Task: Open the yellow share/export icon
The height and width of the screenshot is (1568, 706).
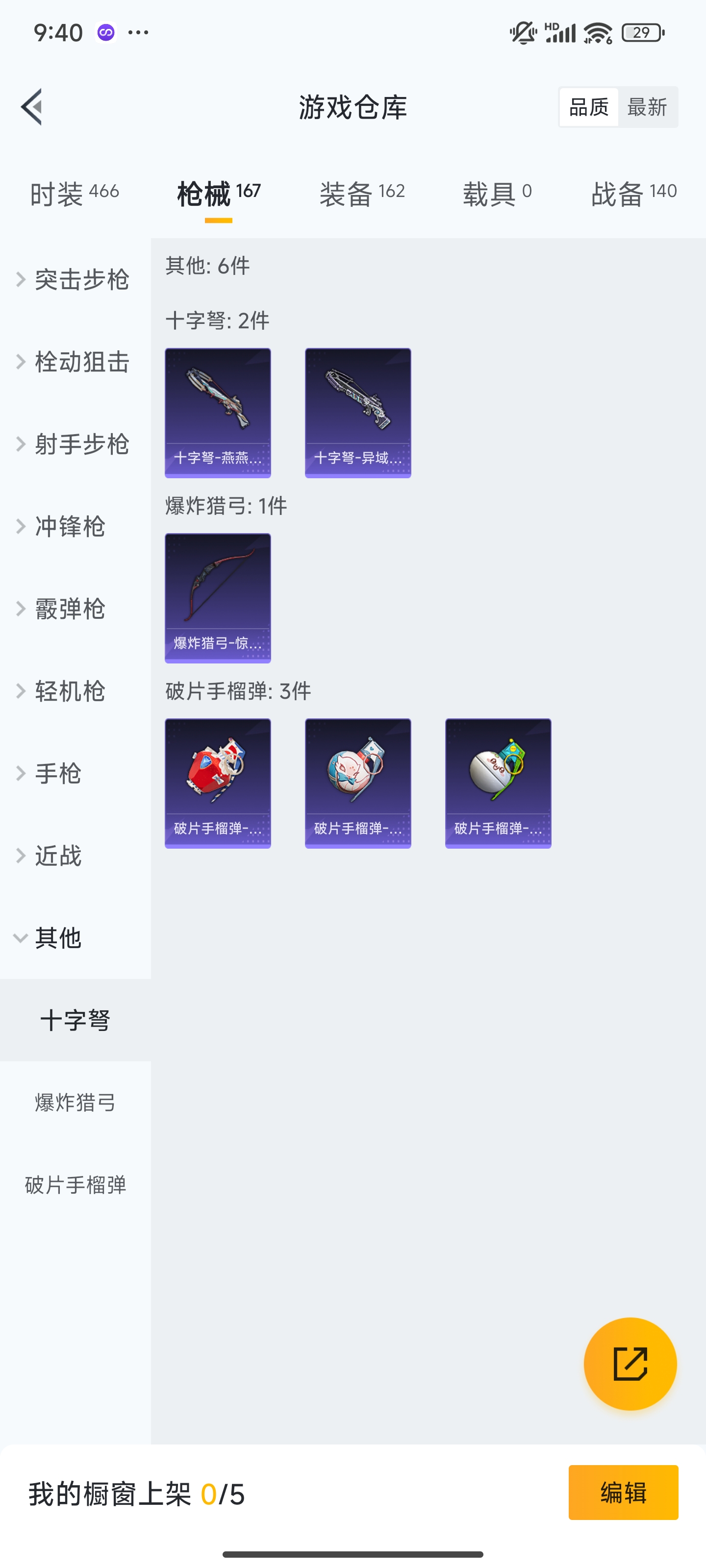Action: click(631, 1364)
